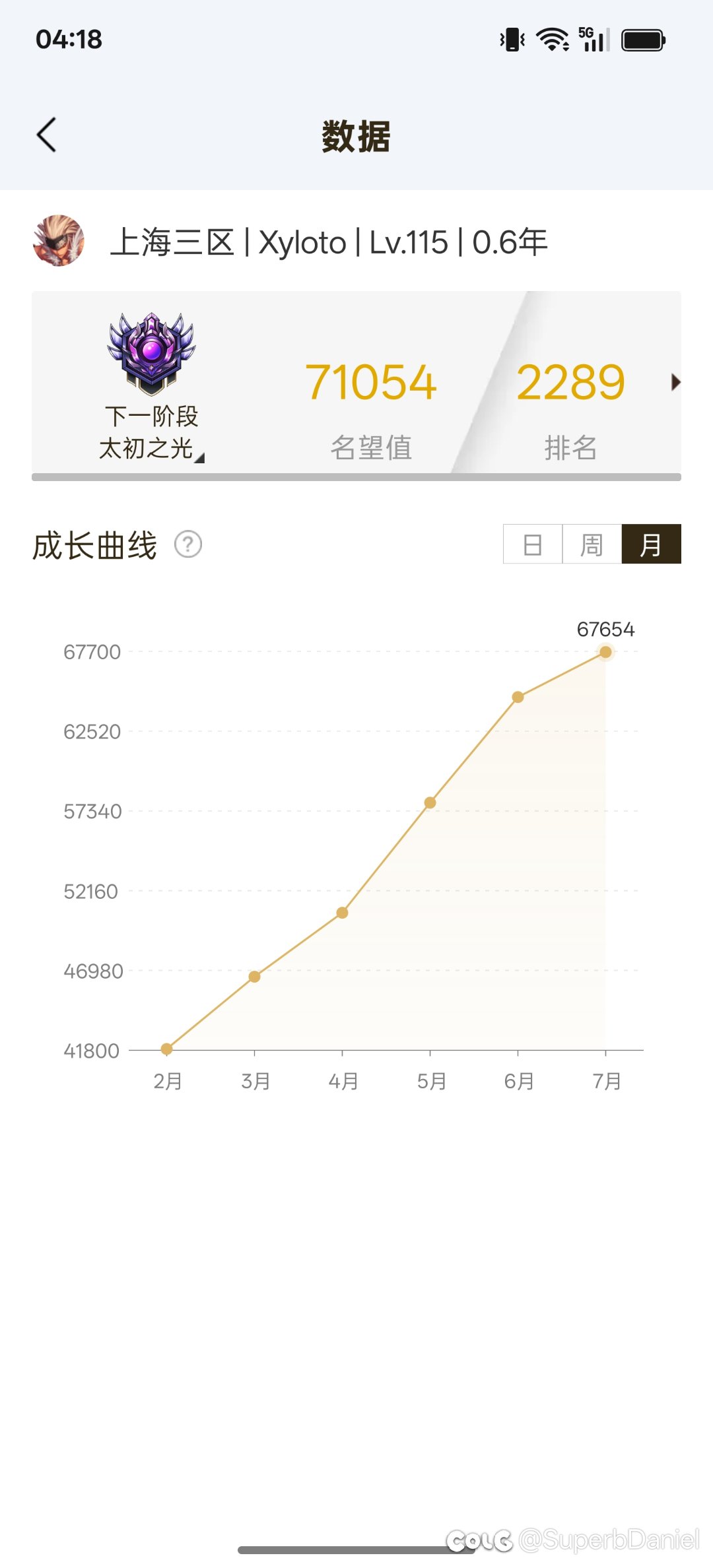
Task: Open the 排名 2289 ranking arrow
Action: pos(675,382)
